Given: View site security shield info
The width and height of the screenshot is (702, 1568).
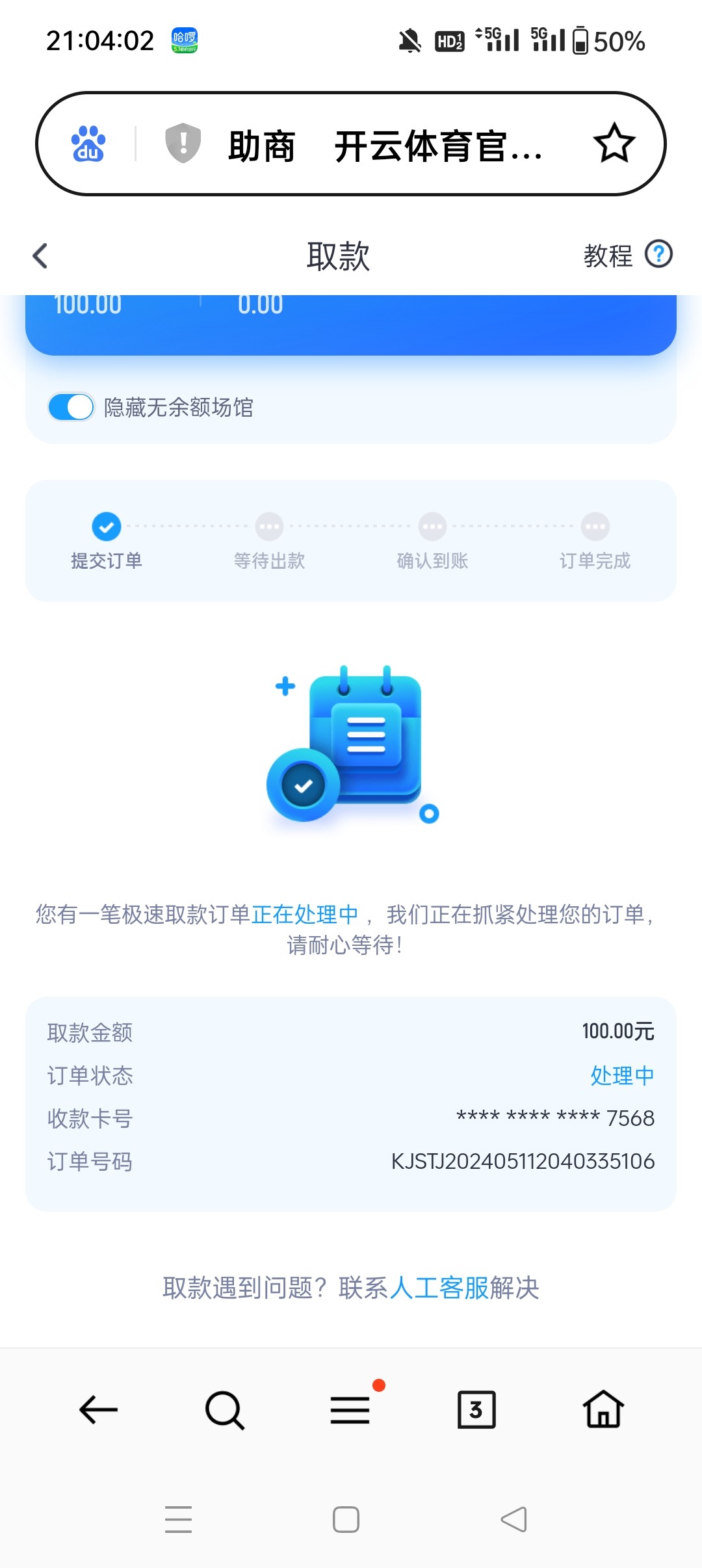Looking at the screenshot, I should (x=183, y=143).
